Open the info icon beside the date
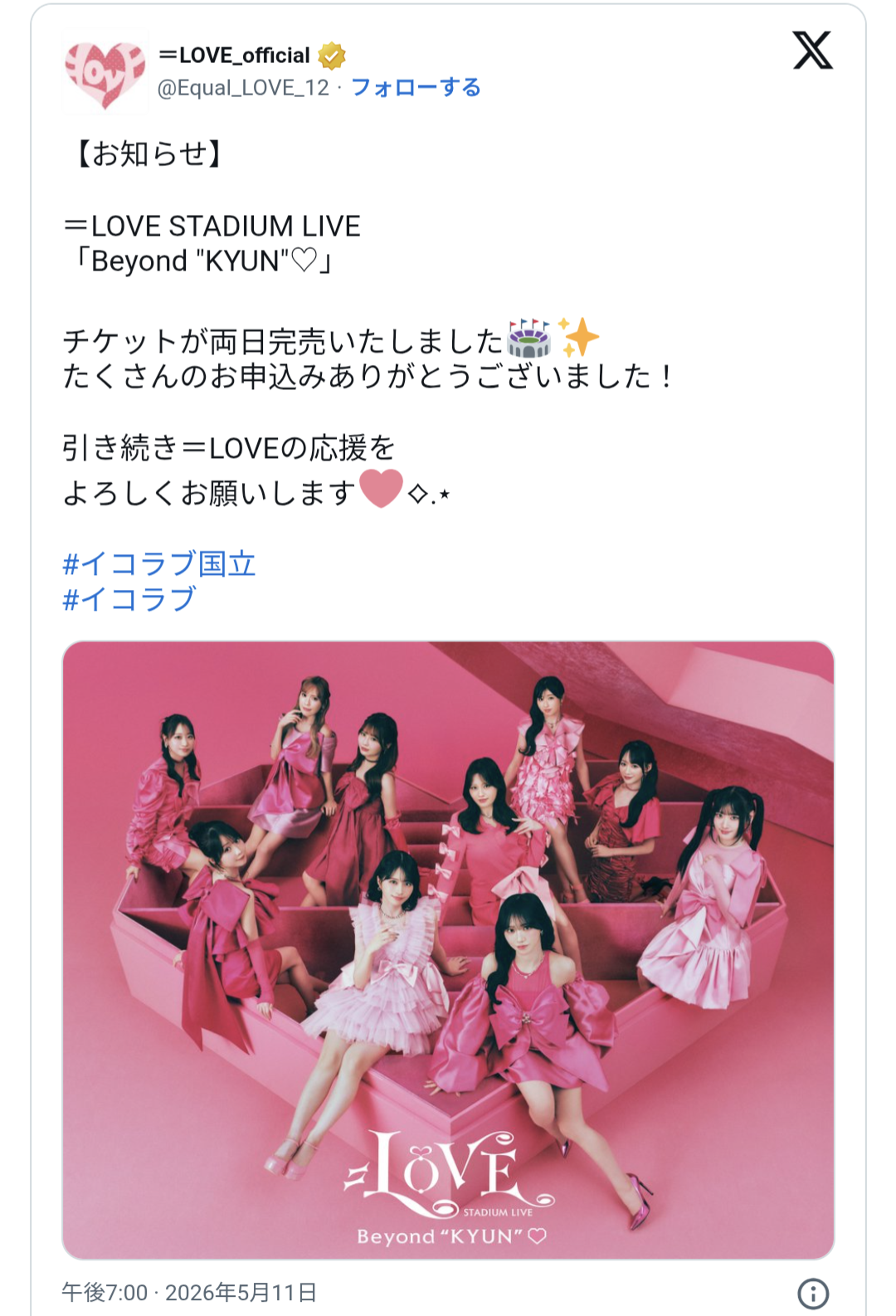This screenshot has height=1316, width=896. tap(812, 1293)
